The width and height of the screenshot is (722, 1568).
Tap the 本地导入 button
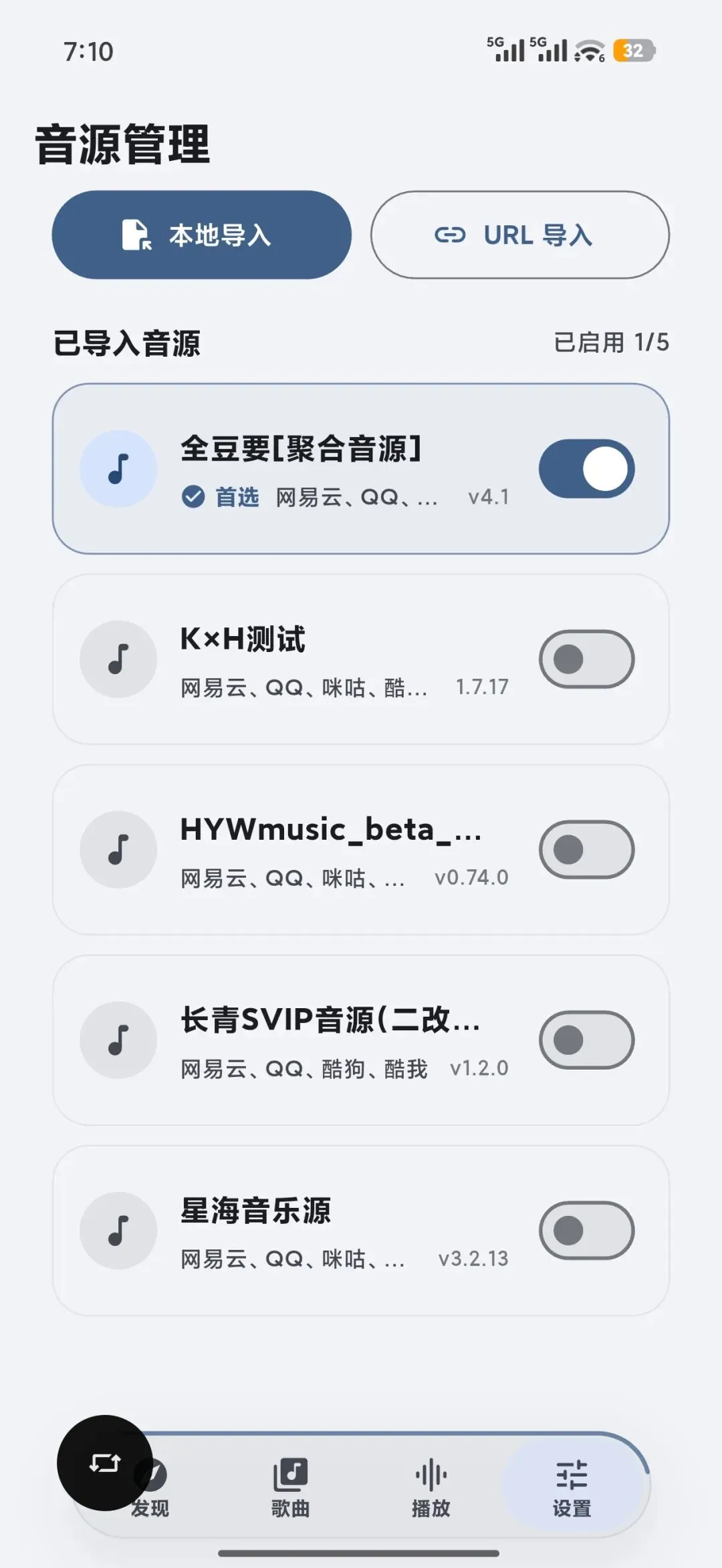tap(201, 234)
